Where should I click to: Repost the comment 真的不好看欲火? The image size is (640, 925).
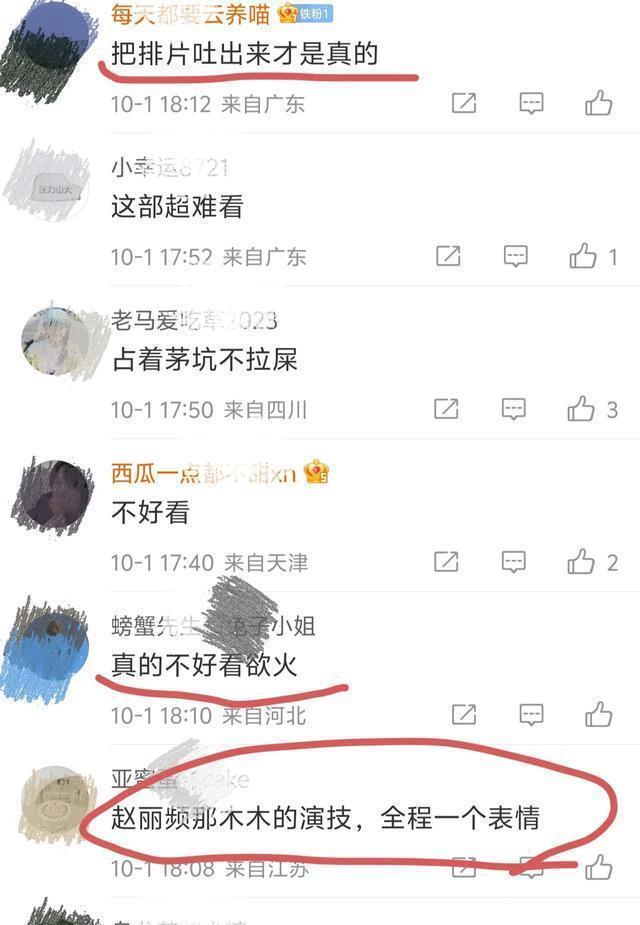point(464,714)
